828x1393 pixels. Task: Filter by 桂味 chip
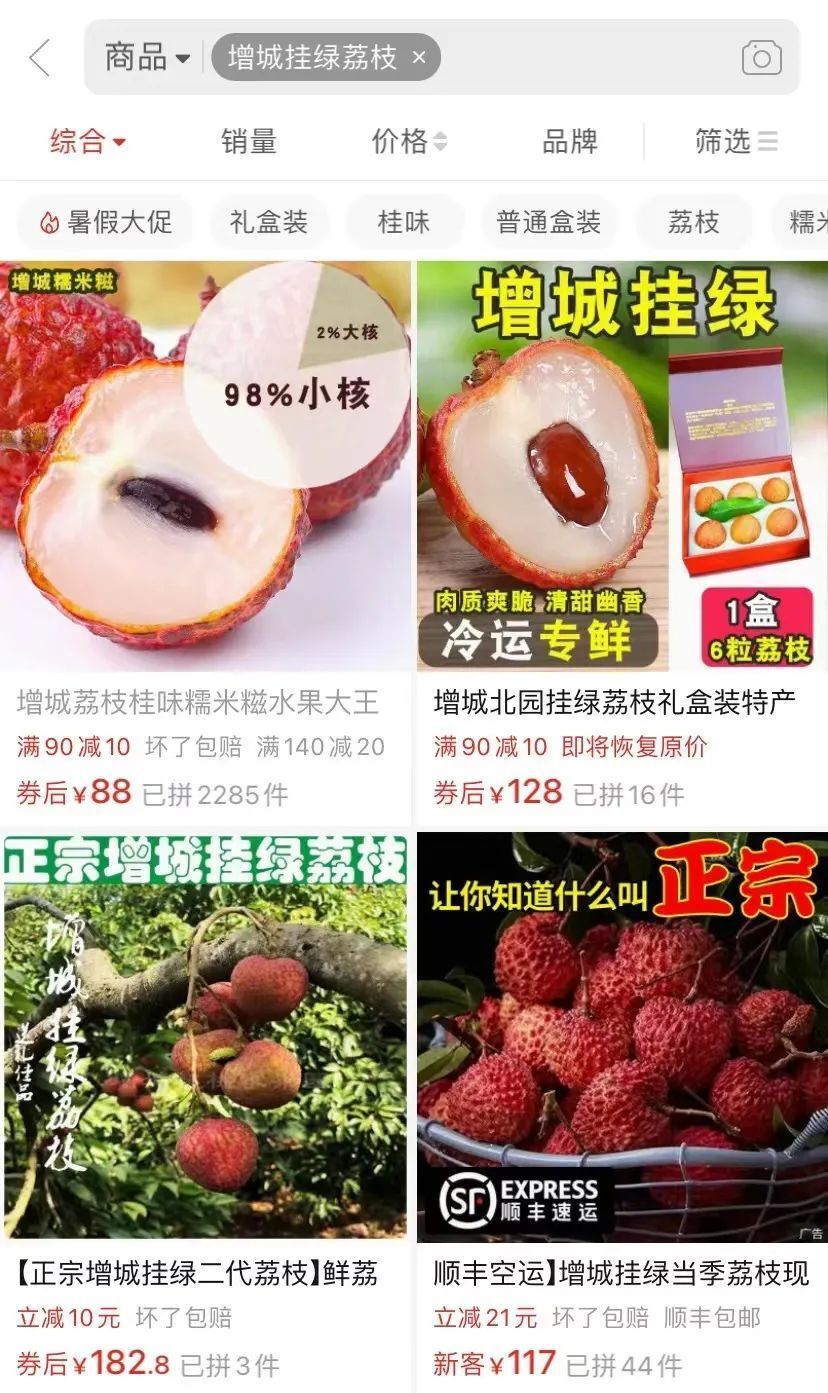click(404, 222)
